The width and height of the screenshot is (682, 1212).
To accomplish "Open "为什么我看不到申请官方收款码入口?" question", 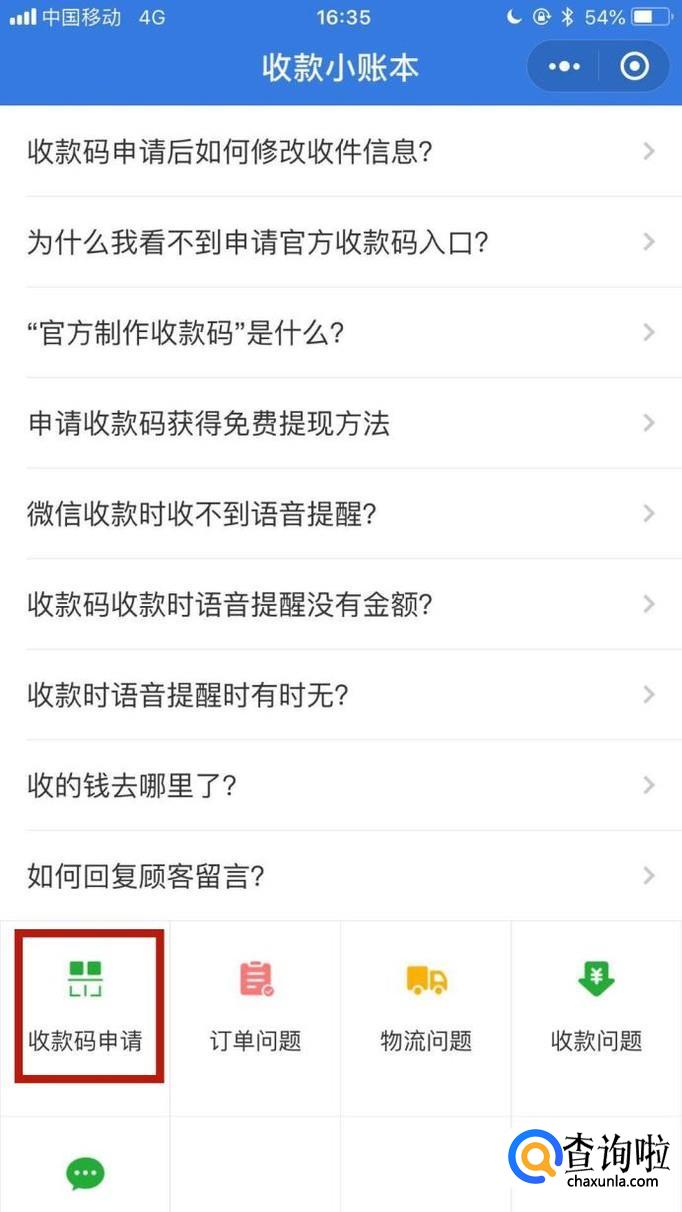I will [x=340, y=242].
